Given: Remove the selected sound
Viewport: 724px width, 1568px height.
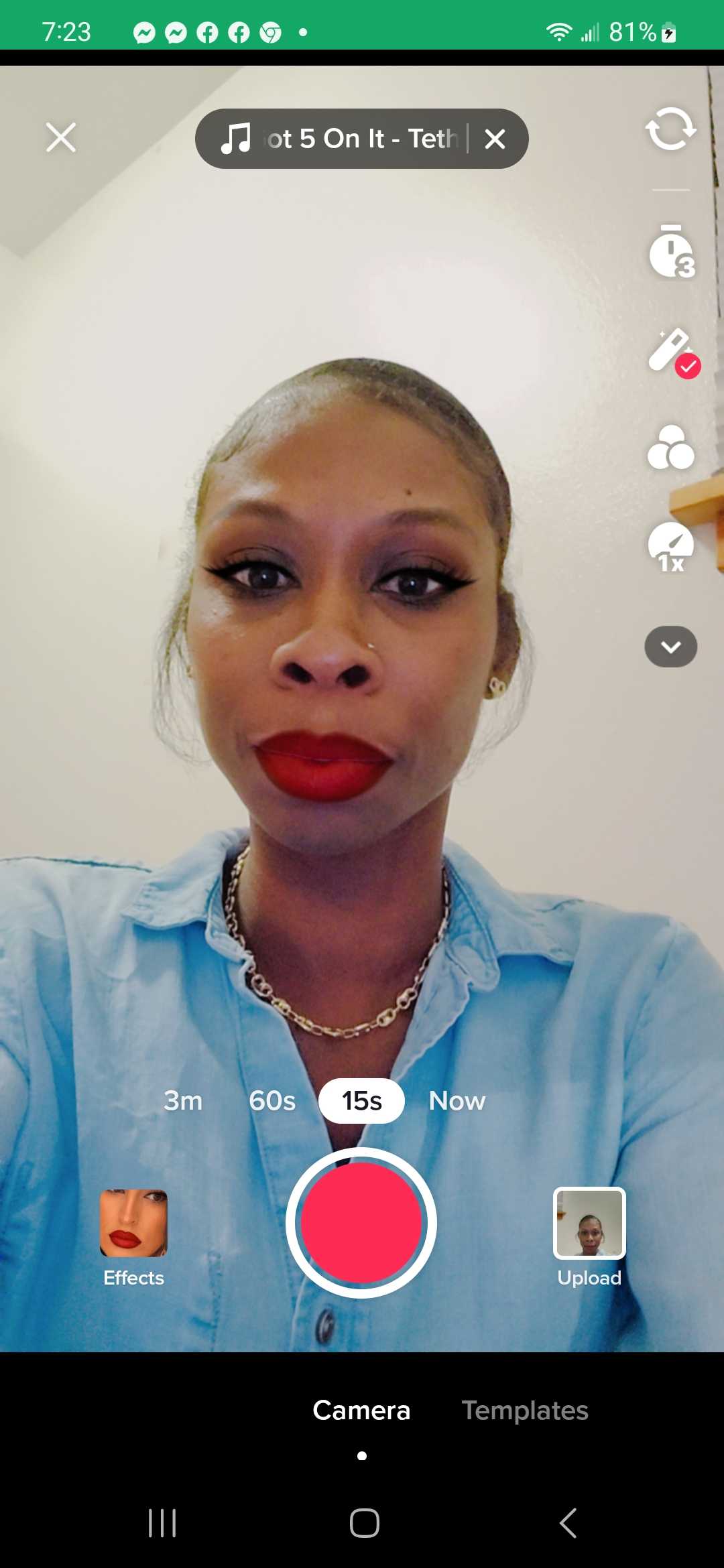Looking at the screenshot, I should point(495,139).
